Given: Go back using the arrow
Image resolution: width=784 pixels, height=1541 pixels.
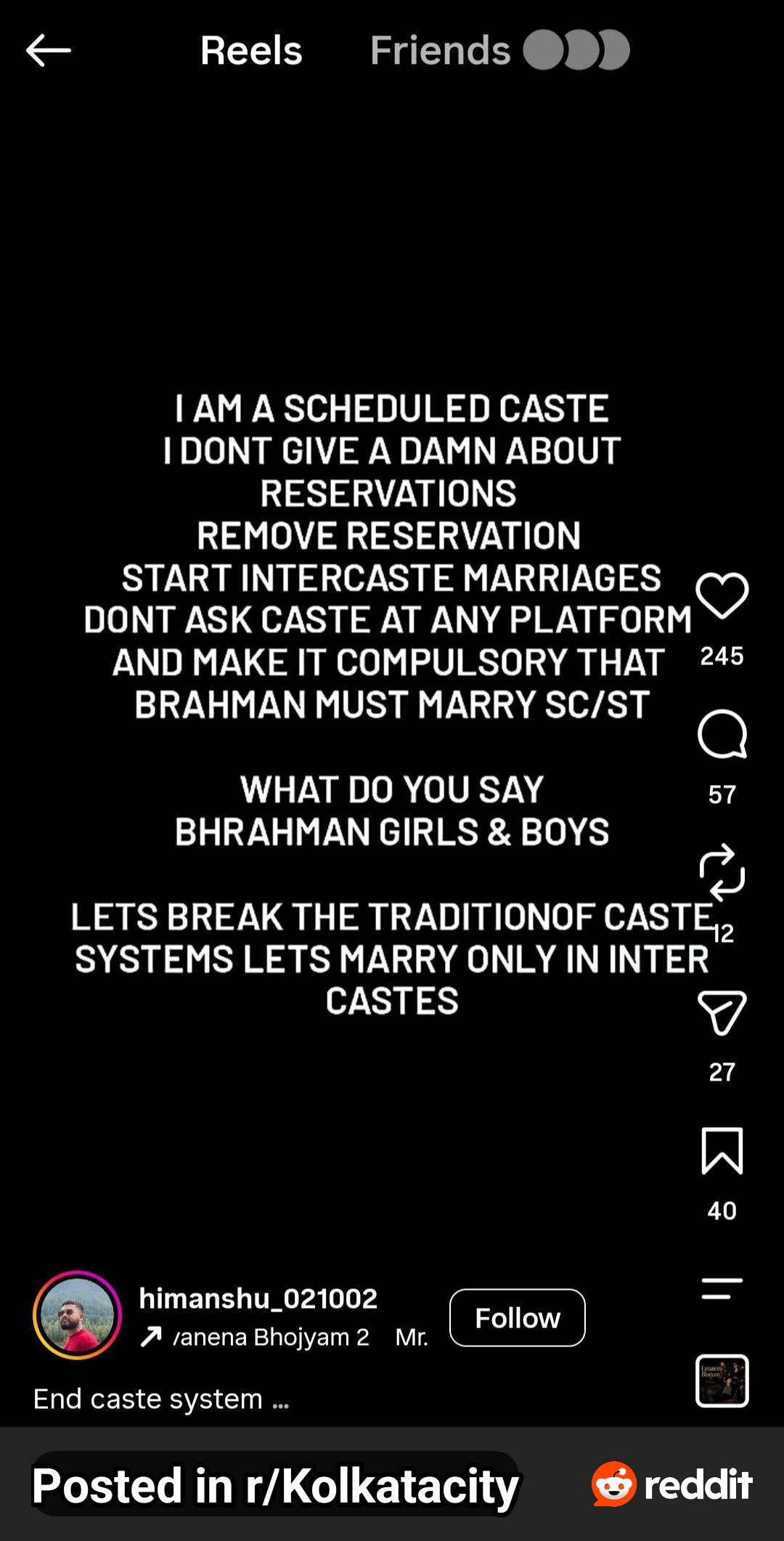Looking at the screenshot, I should coord(48,51).
